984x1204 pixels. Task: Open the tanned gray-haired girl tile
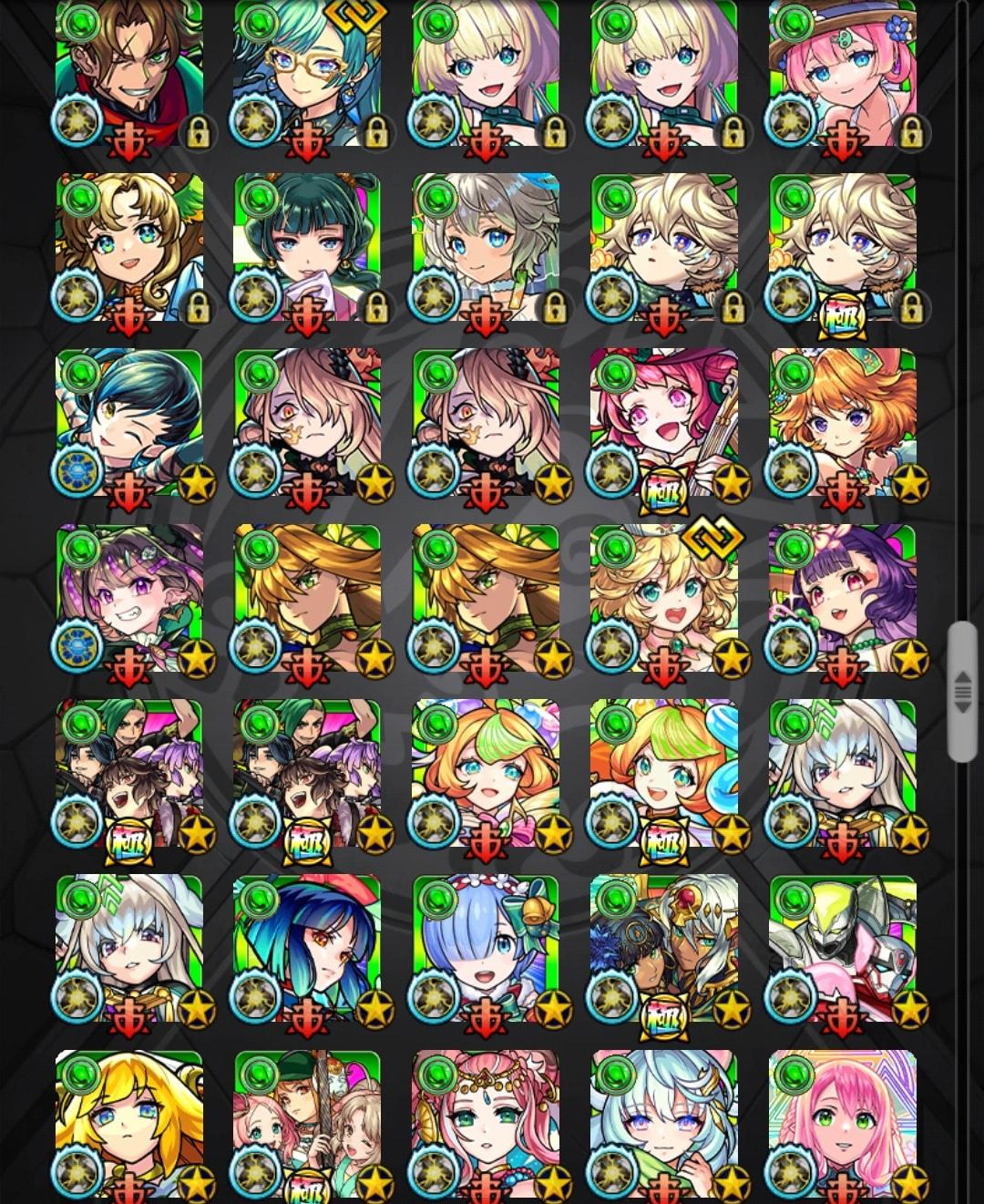[x=485, y=248]
